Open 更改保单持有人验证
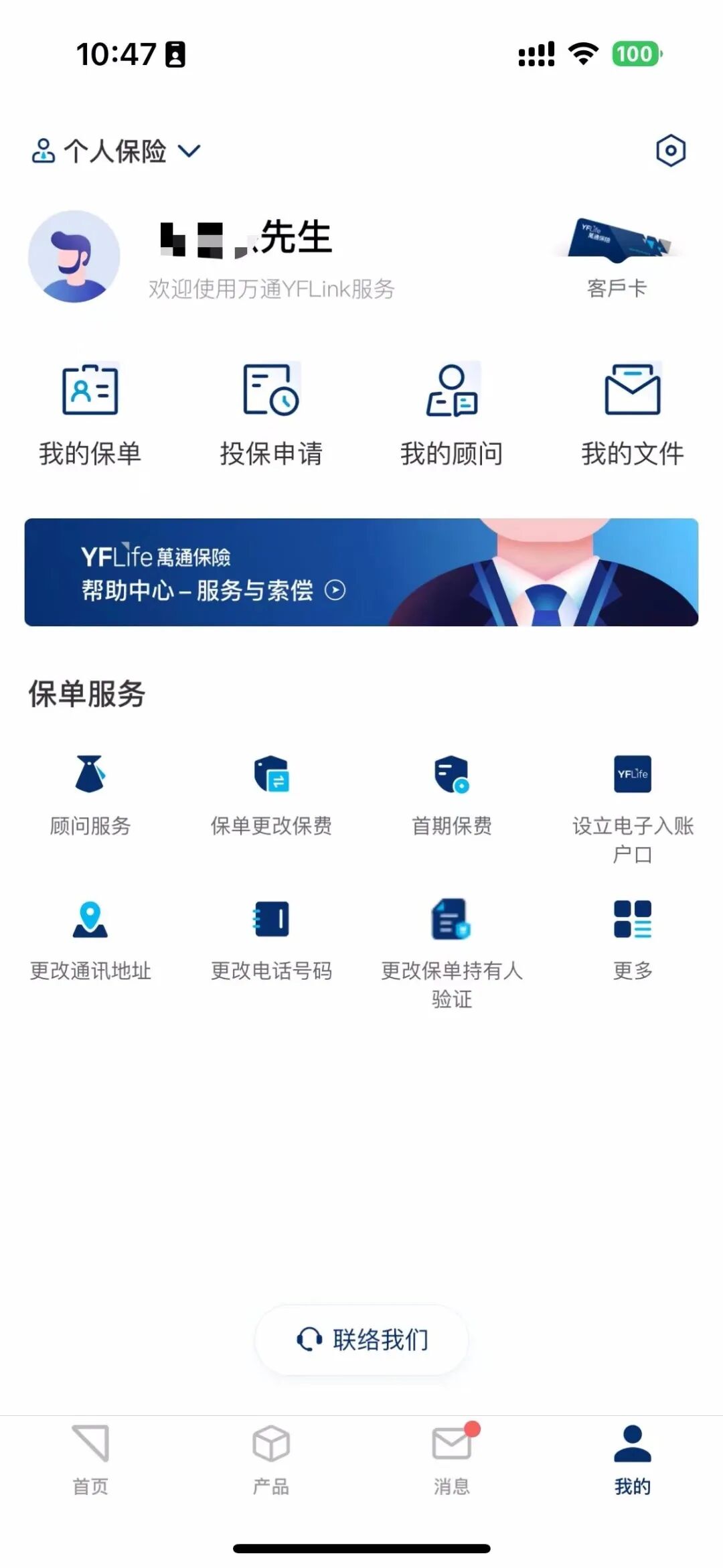Screen dimensions: 723x1568 click(x=452, y=952)
